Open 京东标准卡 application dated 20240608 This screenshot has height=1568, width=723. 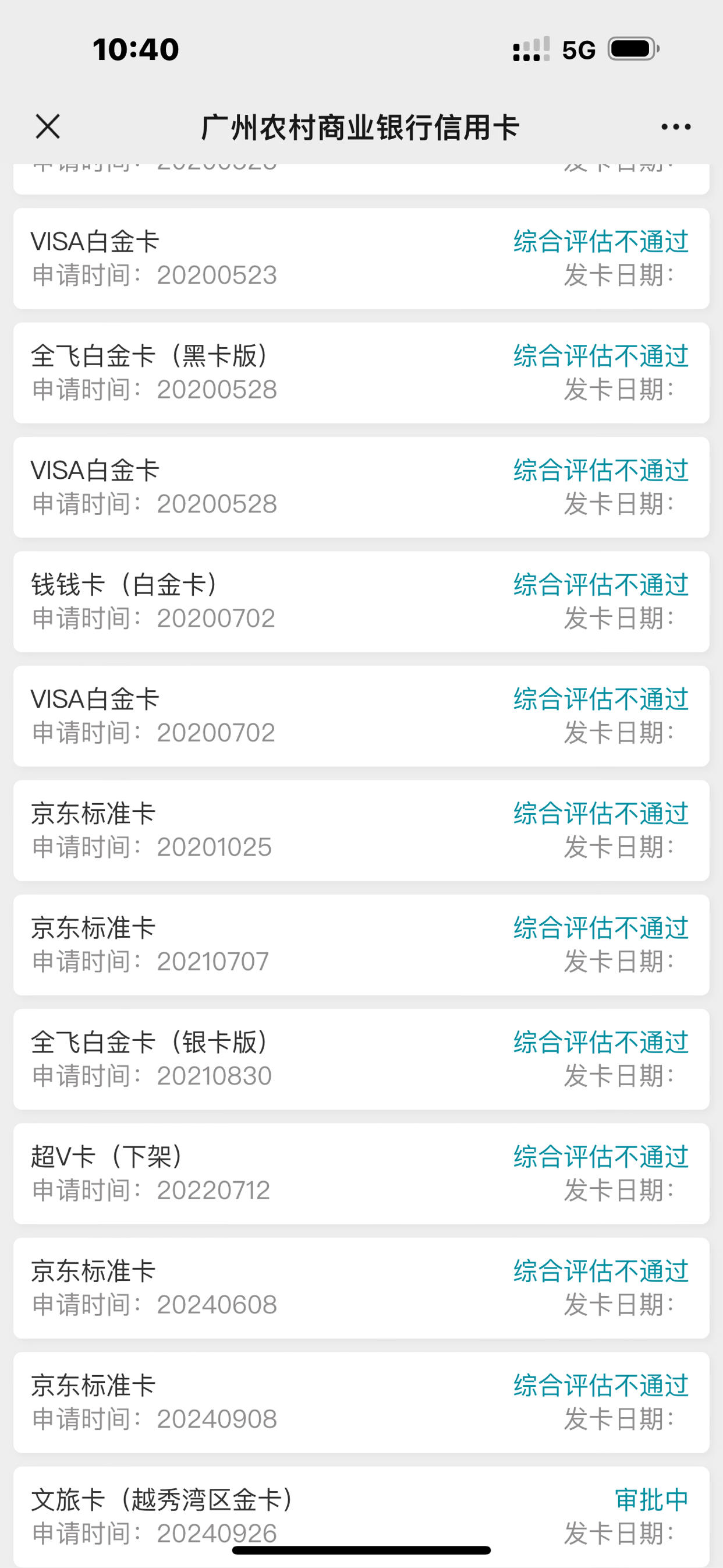[x=361, y=1288]
